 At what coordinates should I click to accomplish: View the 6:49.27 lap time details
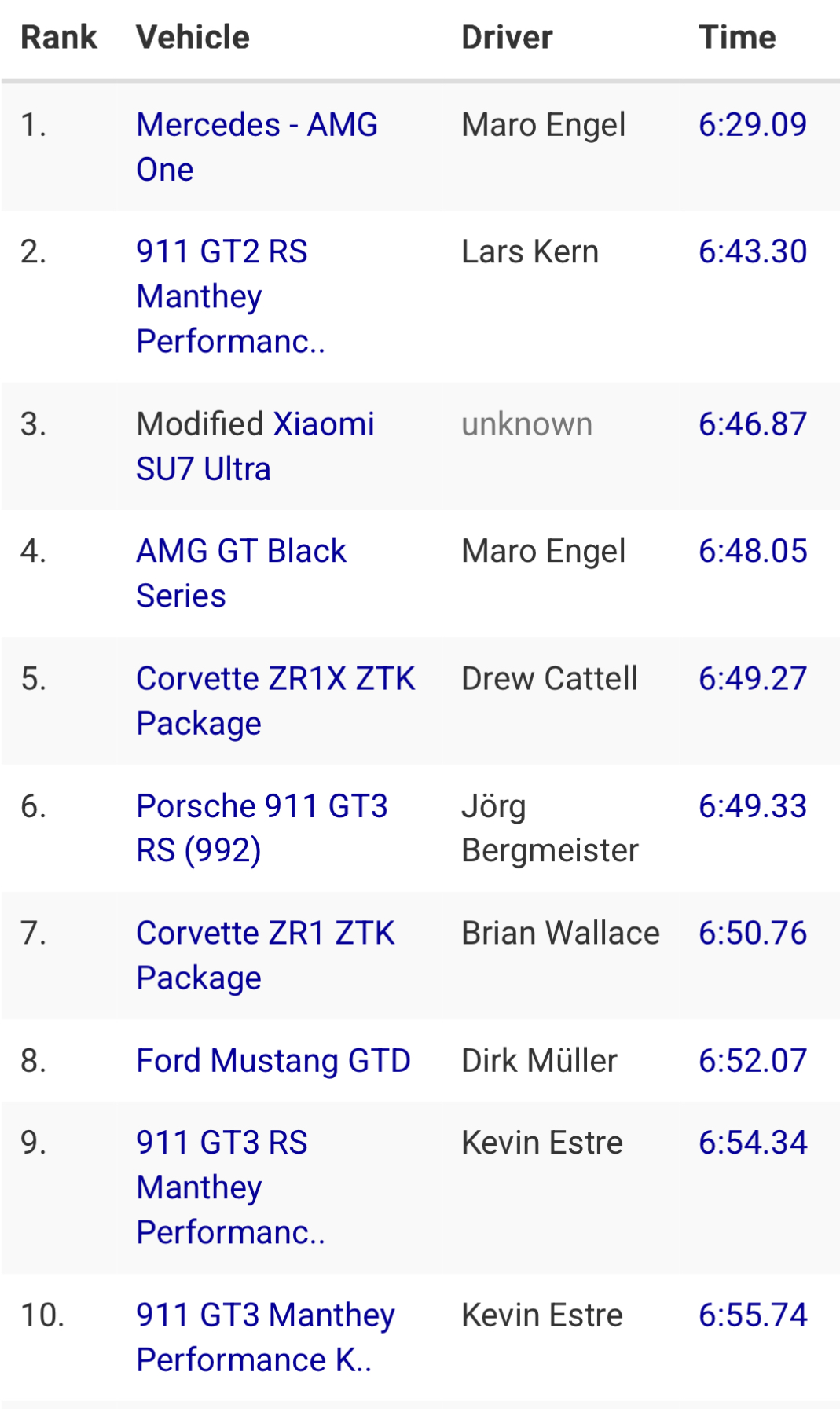click(752, 679)
